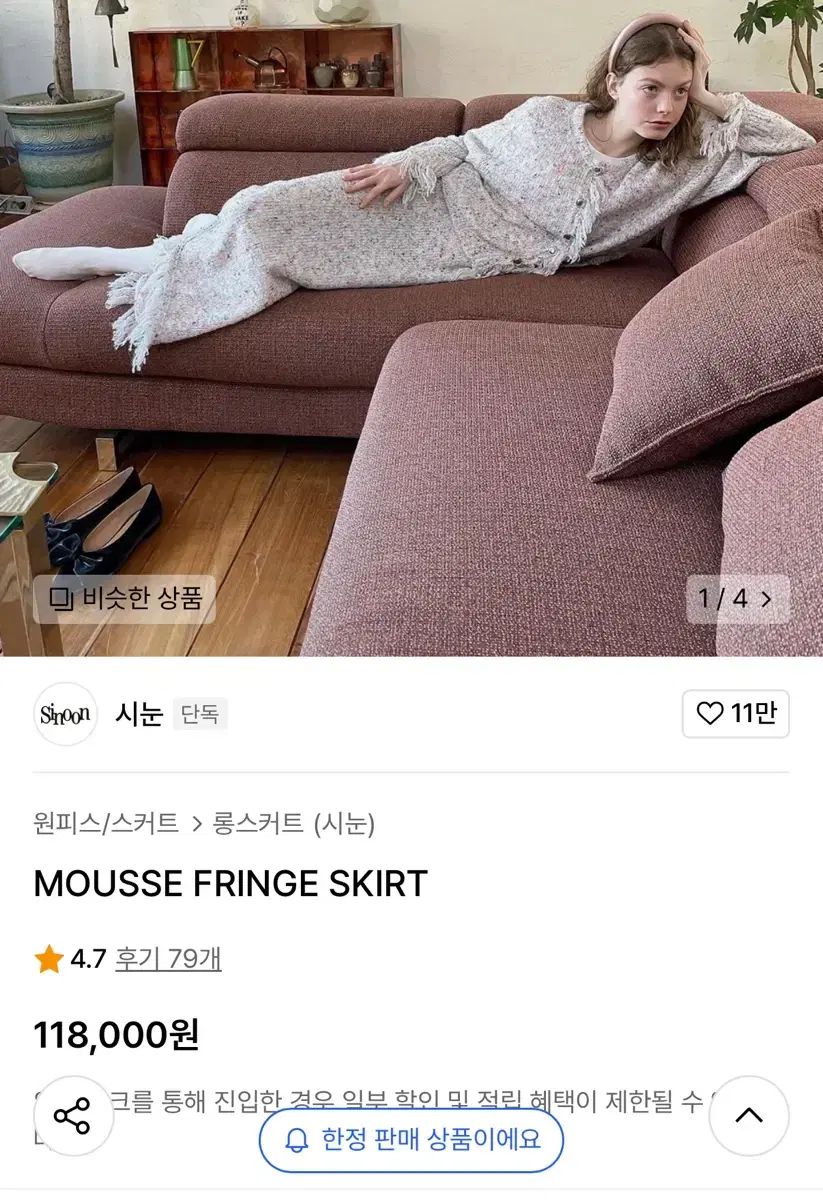Viewport: 823px width, 1200px height.
Task: Open the 원피스/스커트 category
Action: tap(106, 824)
